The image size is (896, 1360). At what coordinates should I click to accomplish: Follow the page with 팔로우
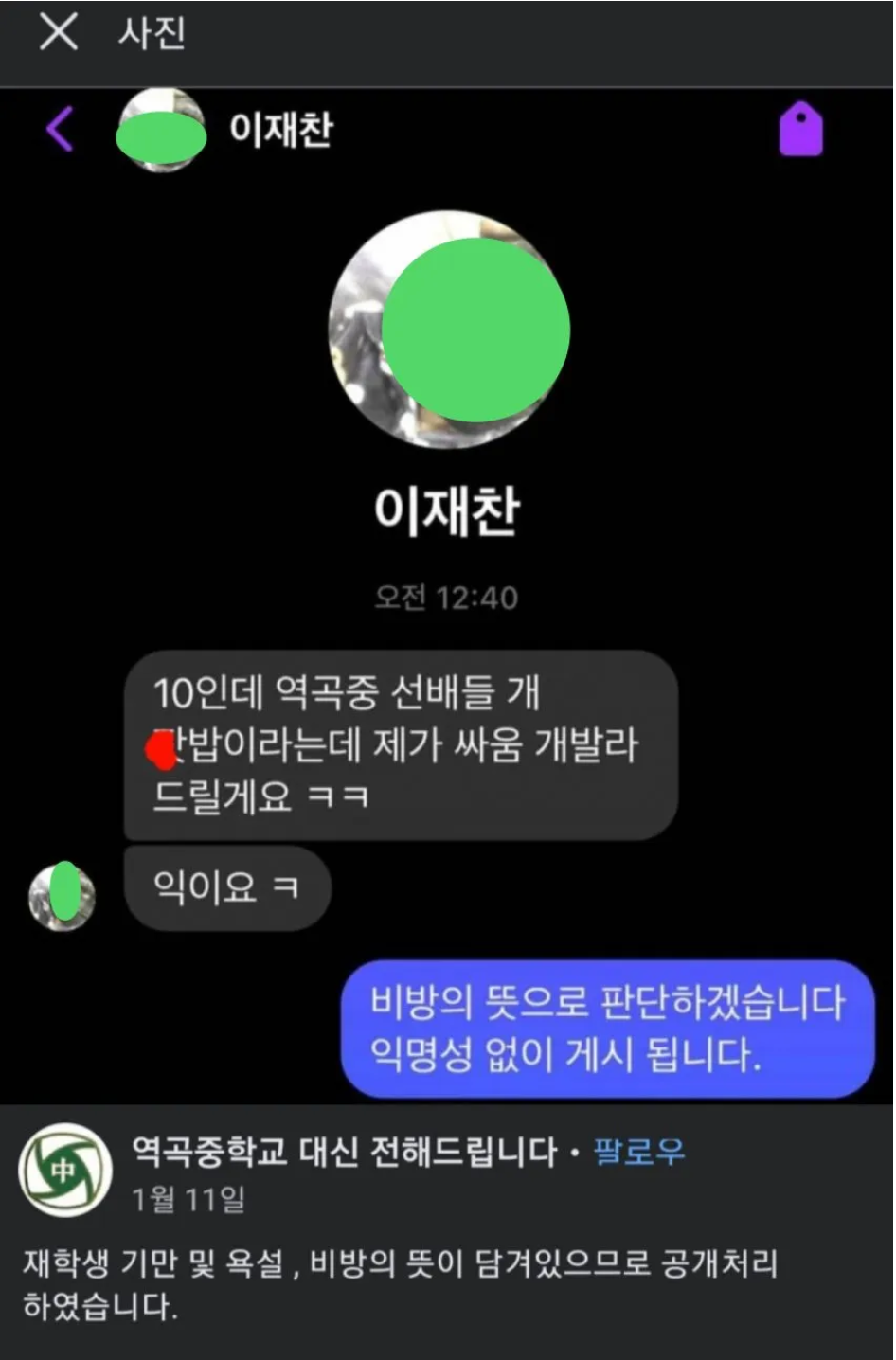click(x=638, y=1152)
